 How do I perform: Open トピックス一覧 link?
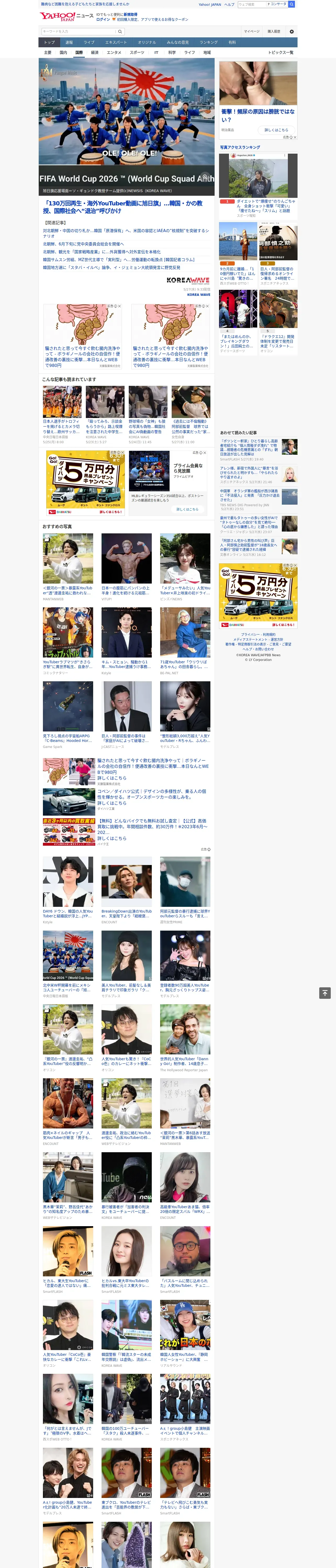coord(281,52)
